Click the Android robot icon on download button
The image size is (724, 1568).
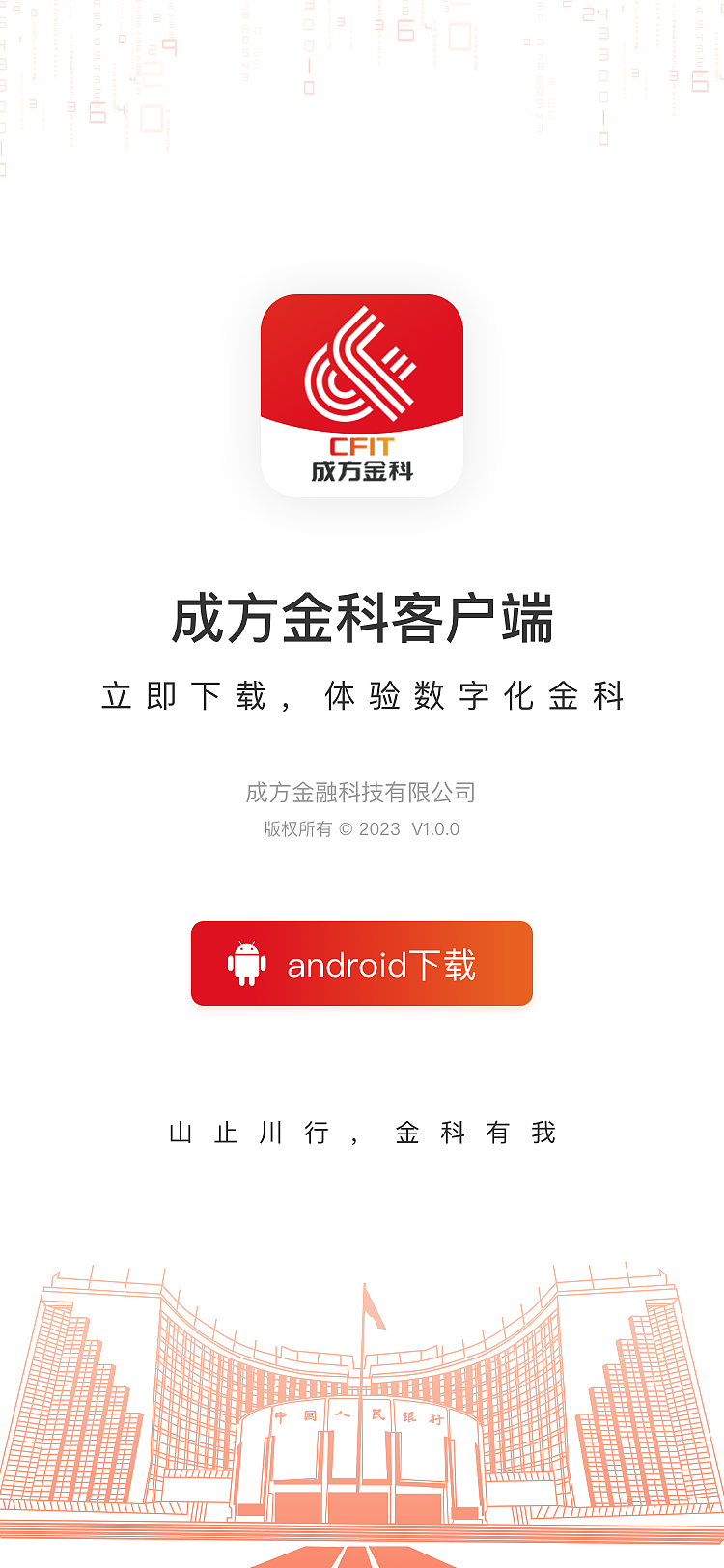coord(245,963)
